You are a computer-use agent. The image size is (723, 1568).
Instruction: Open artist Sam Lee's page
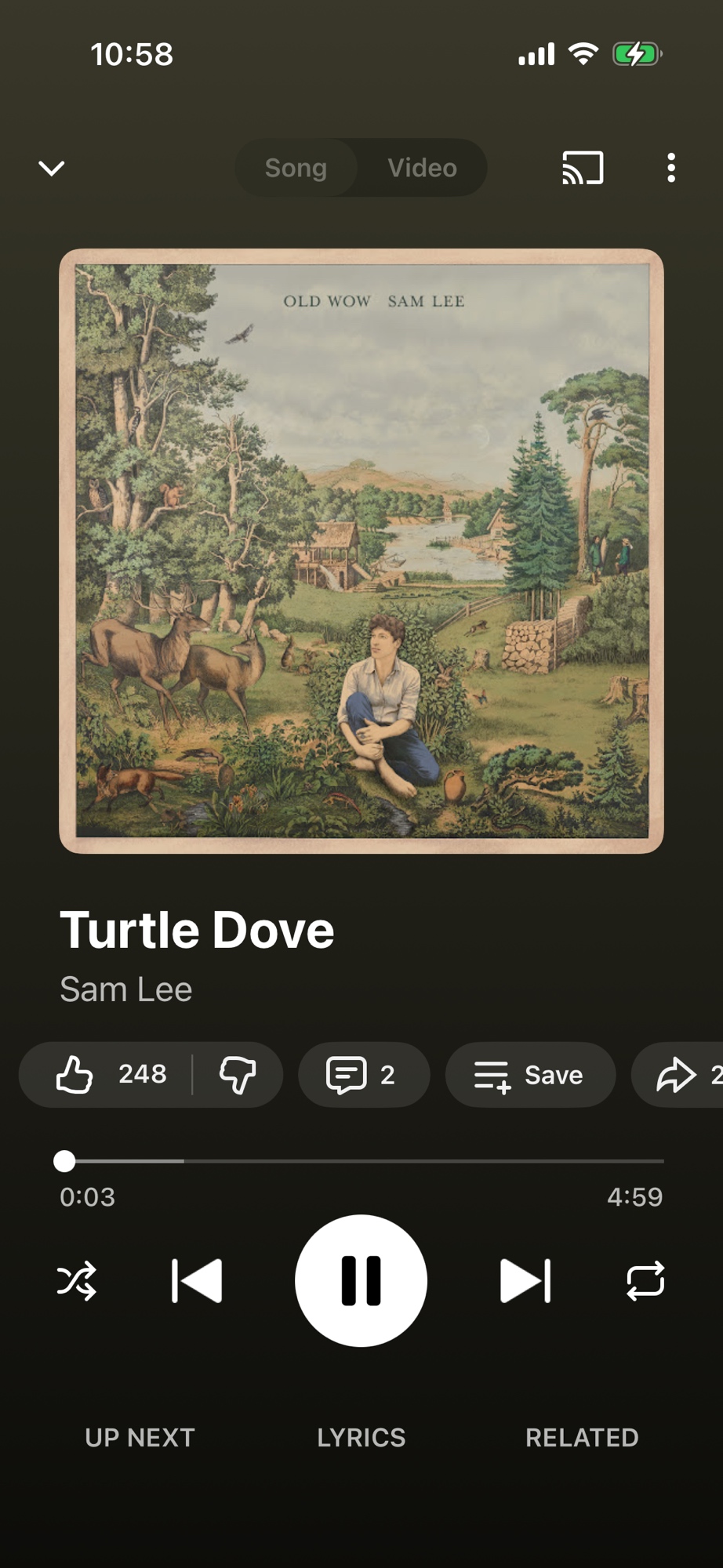126,989
